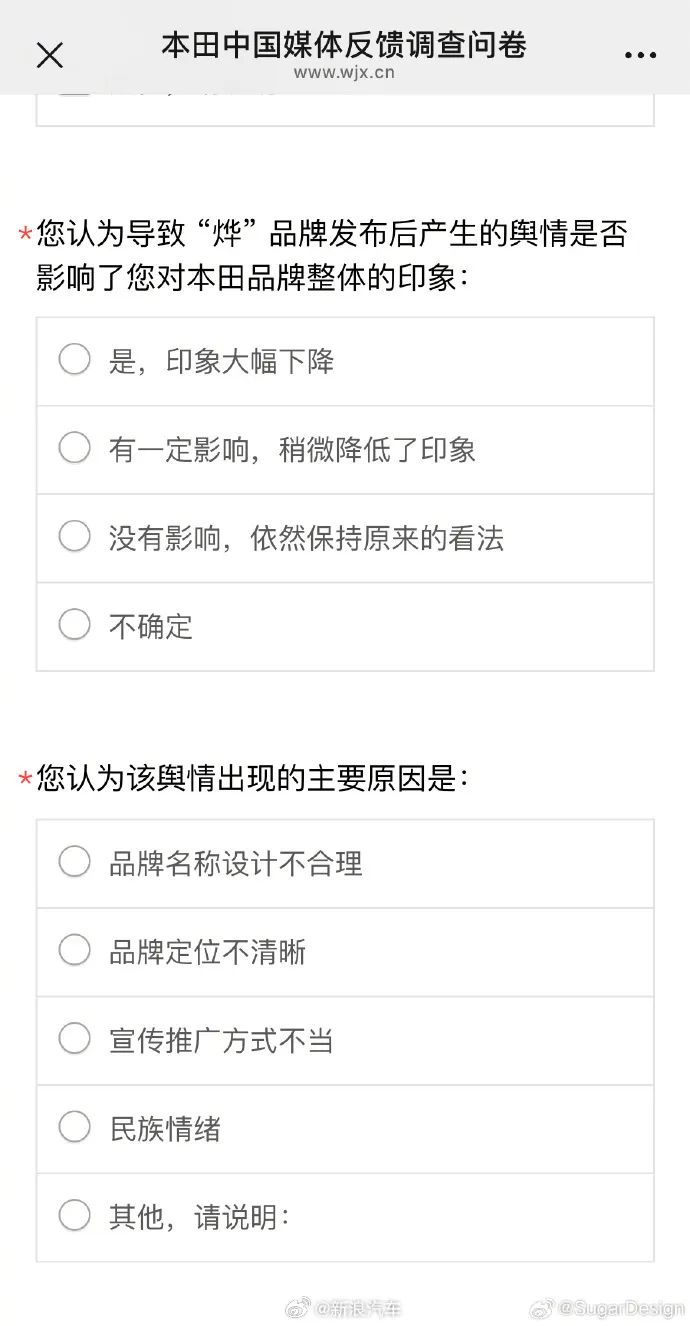
Task: Select 是，印象大幅下降
Action: (345, 362)
